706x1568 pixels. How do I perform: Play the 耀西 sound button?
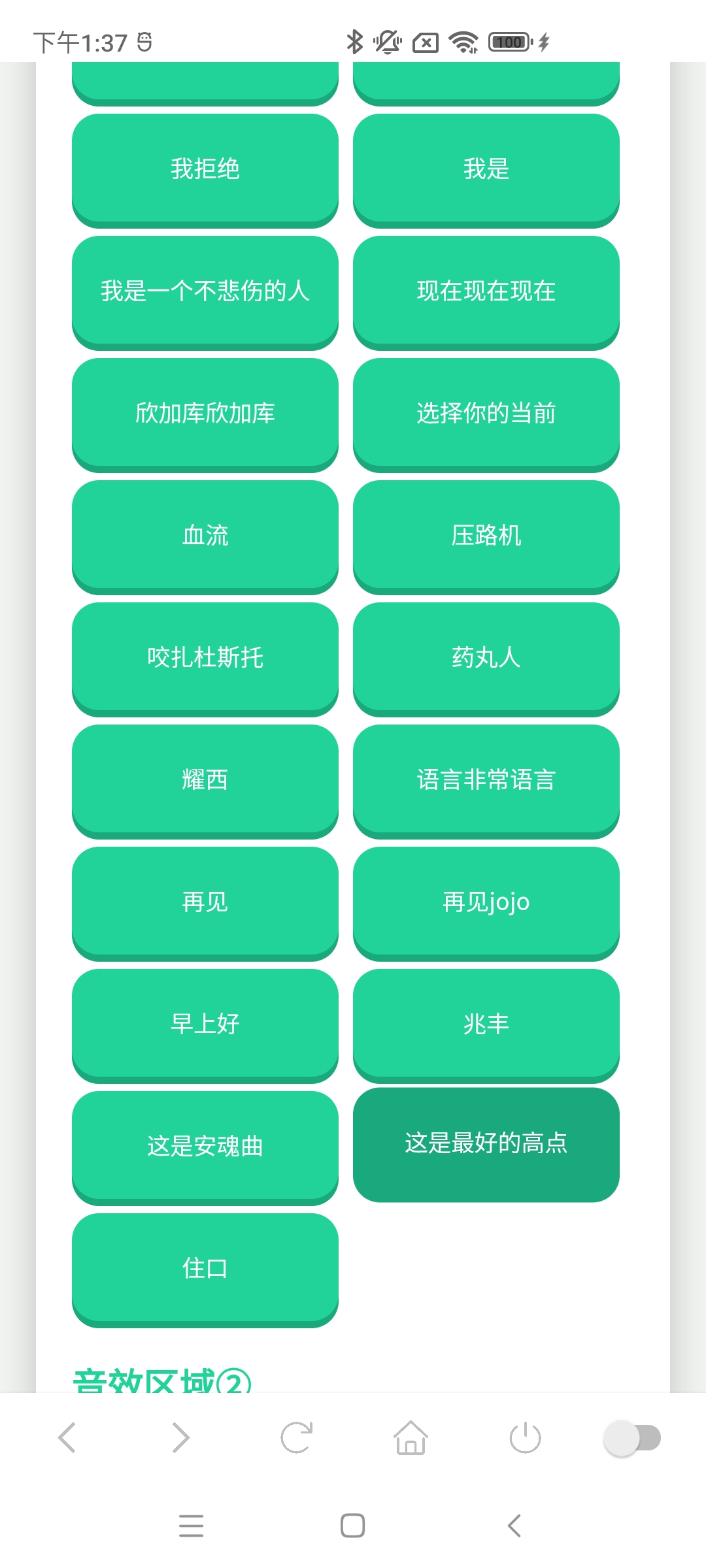(206, 780)
